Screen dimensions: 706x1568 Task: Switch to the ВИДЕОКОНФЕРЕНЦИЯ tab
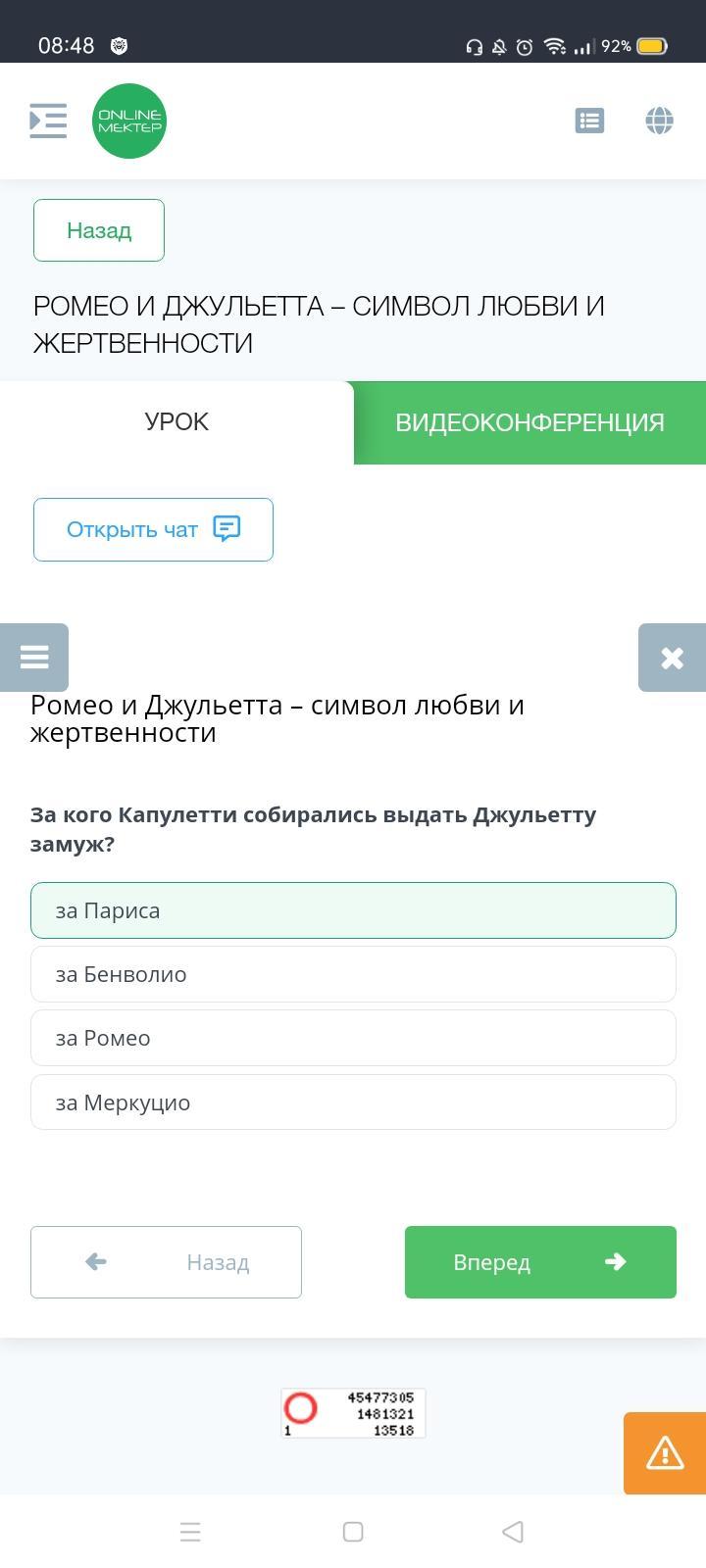(529, 422)
